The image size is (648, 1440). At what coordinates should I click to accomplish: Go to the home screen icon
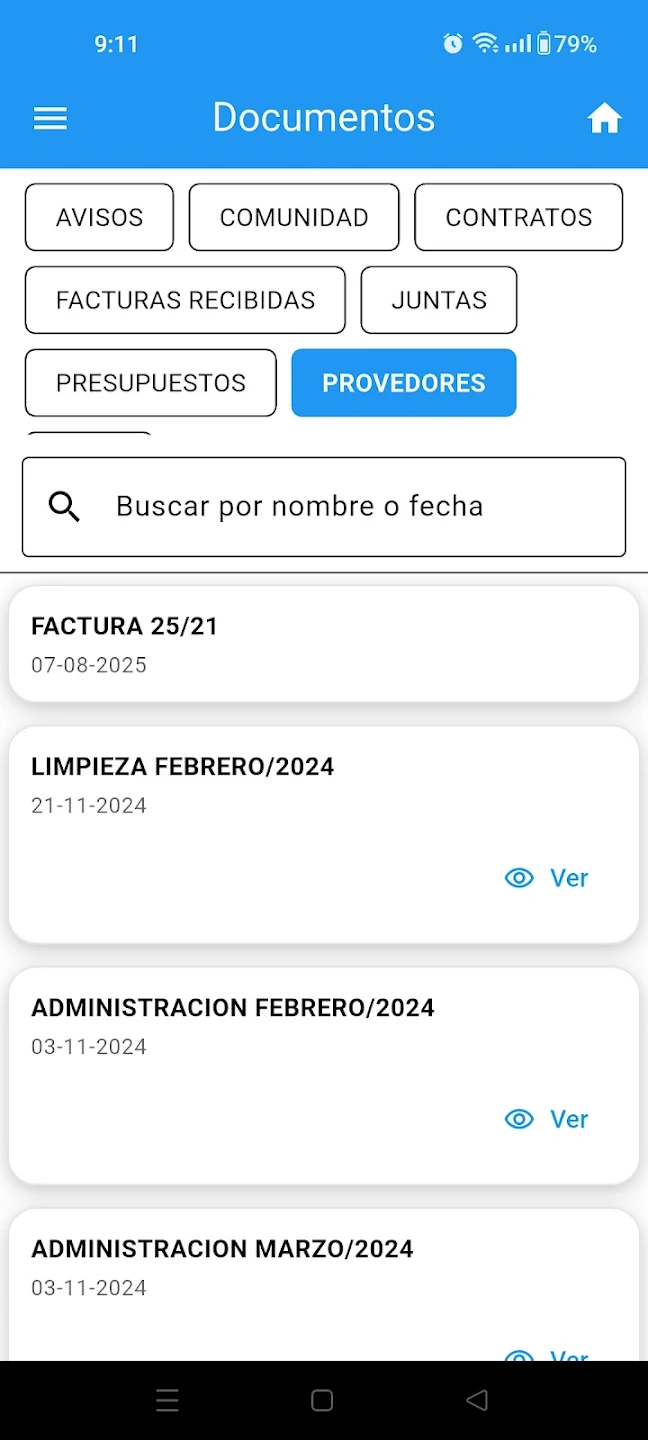(x=604, y=119)
